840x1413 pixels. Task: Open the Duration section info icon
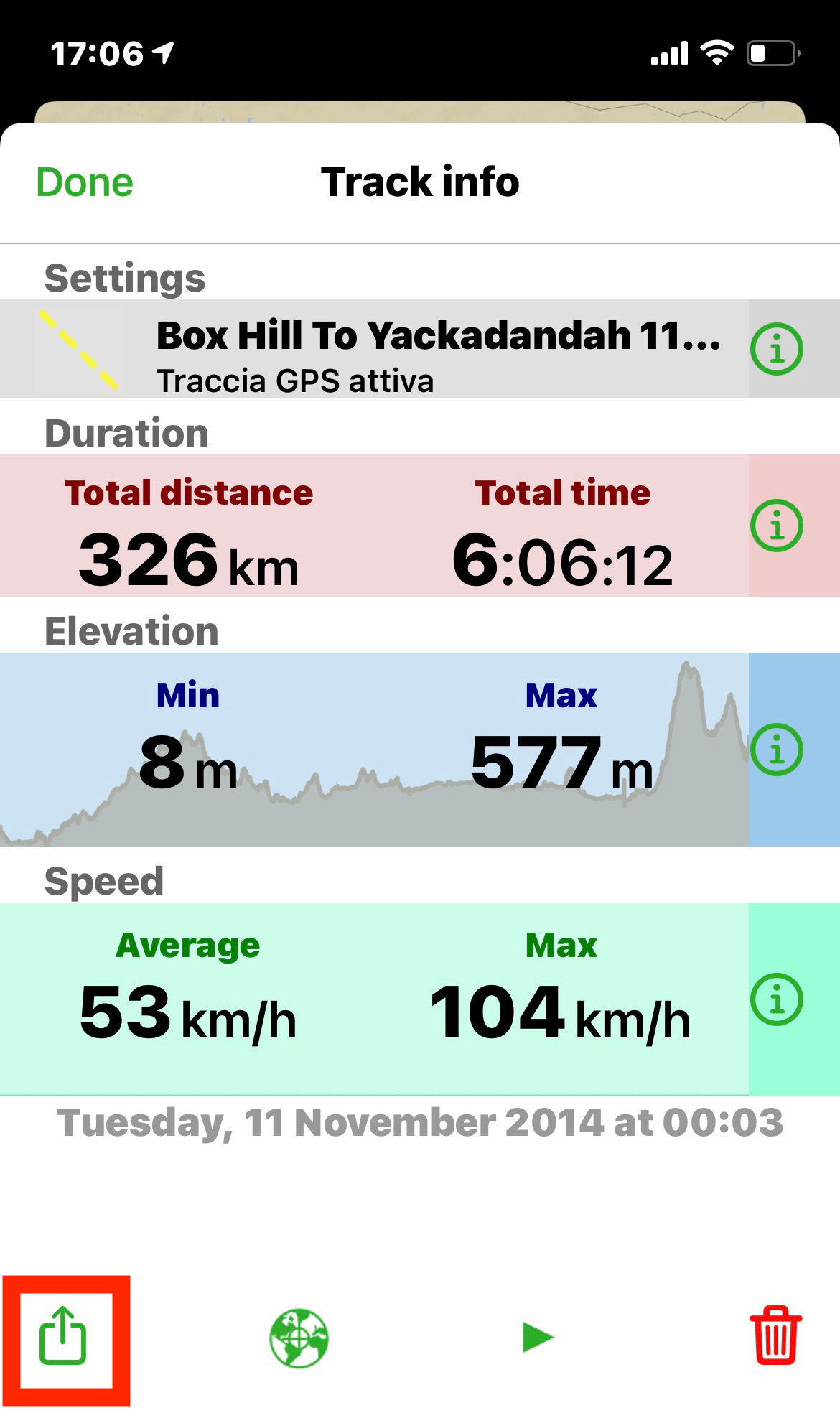[776, 526]
